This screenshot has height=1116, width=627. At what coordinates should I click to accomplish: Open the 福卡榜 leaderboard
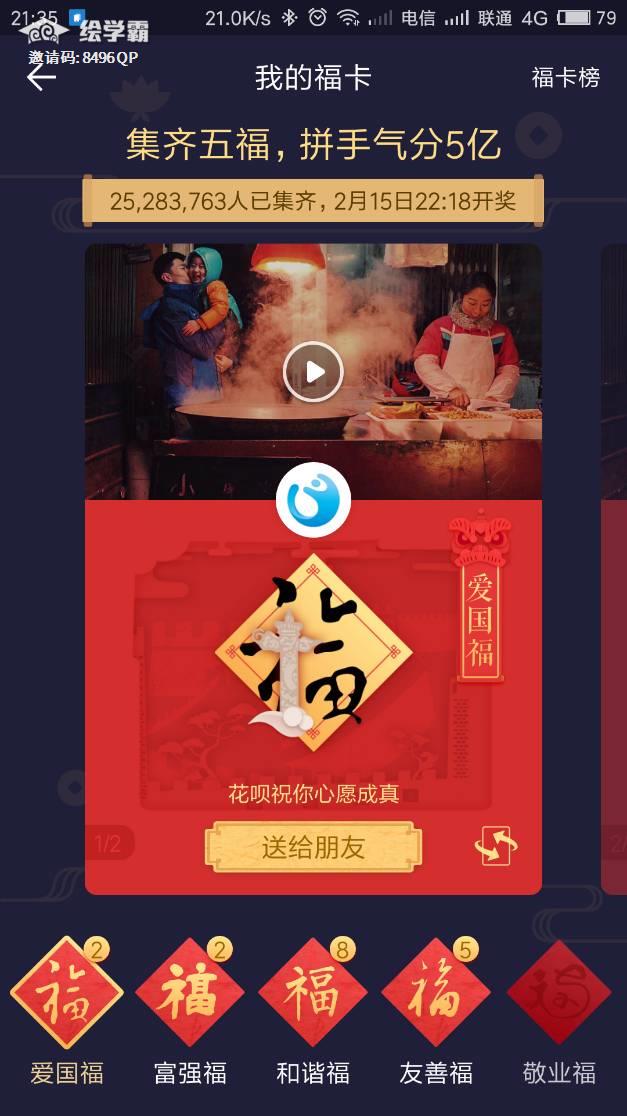coord(565,78)
